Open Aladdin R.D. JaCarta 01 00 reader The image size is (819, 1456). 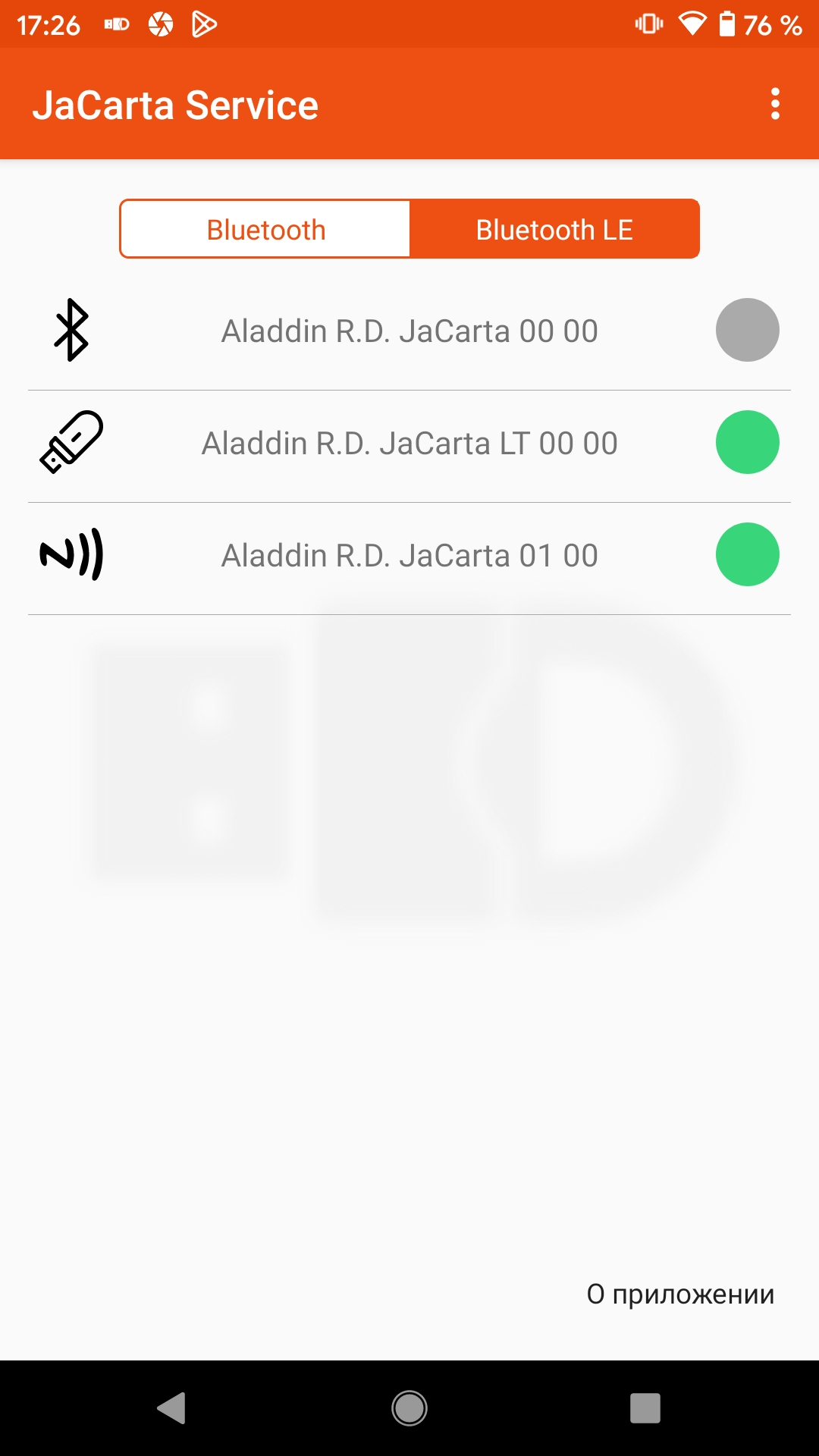(409, 556)
